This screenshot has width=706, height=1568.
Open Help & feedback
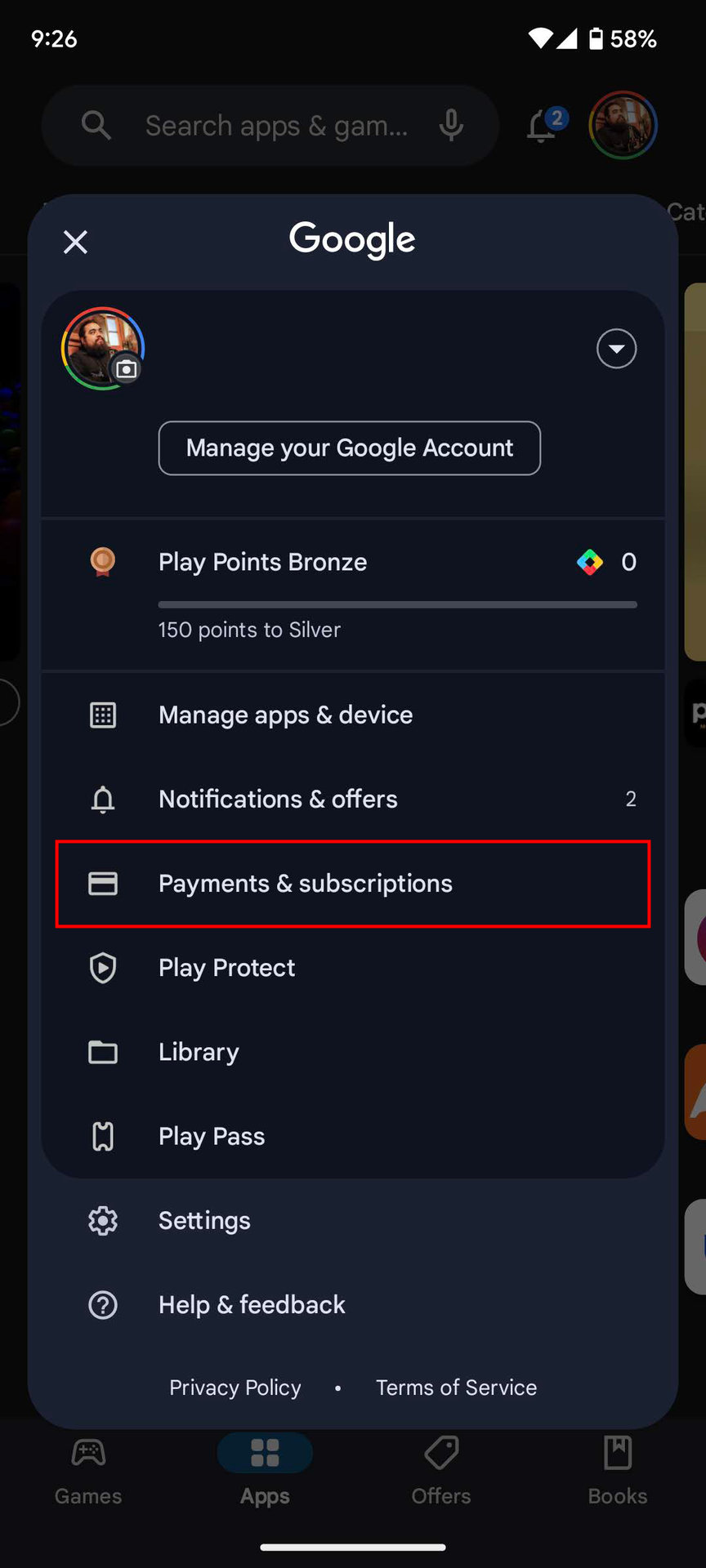pyautogui.click(x=252, y=1305)
